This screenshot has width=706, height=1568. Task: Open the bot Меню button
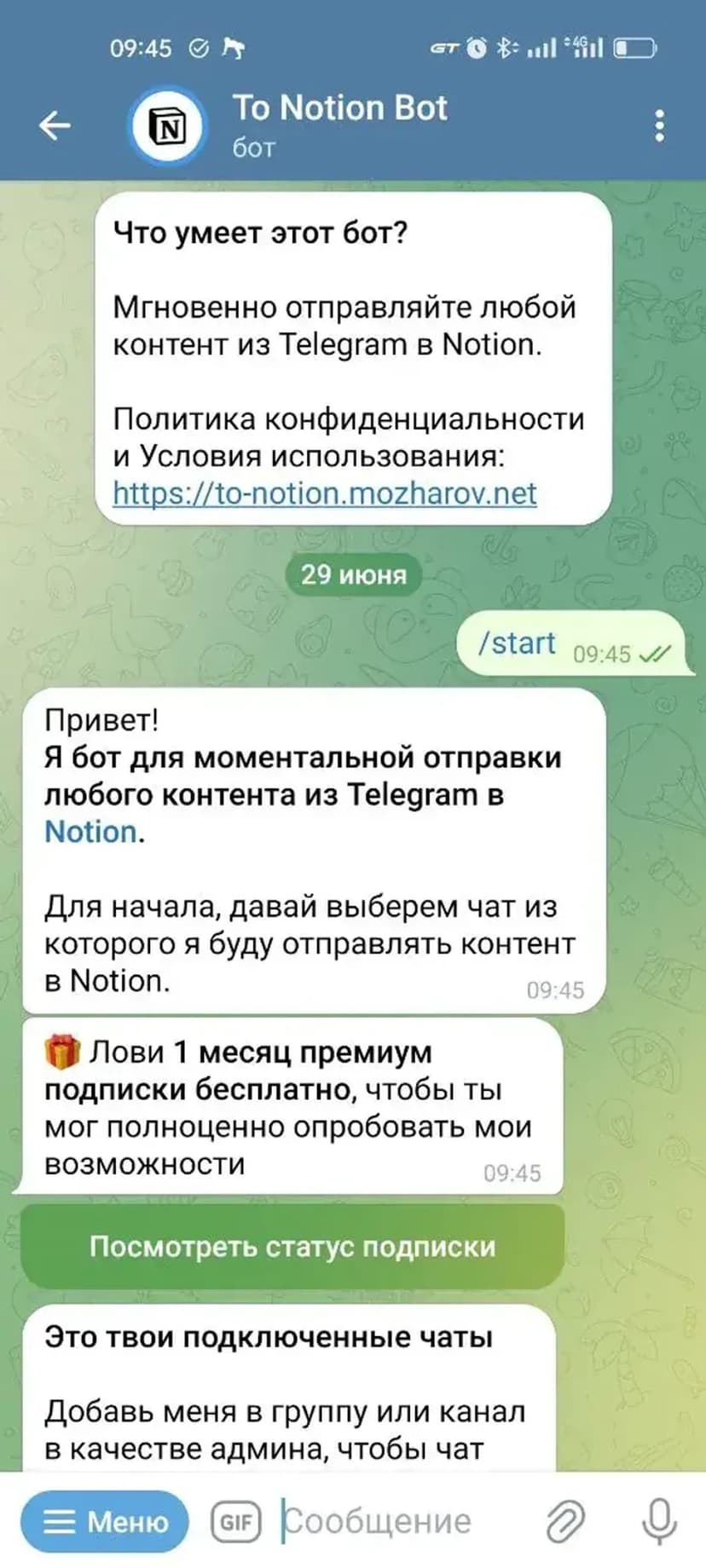pos(105,1521)
